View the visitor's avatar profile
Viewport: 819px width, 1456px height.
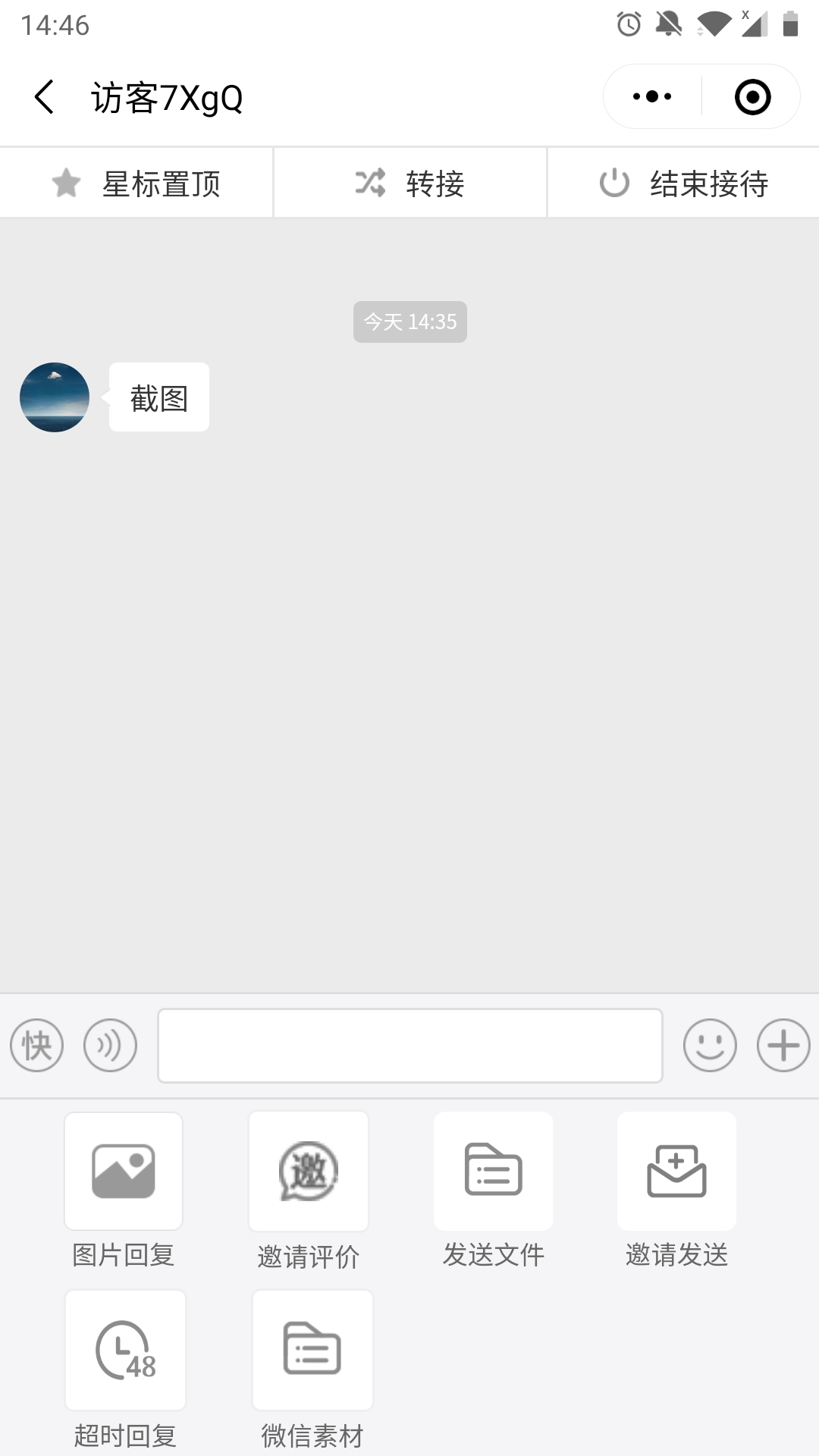55,397
